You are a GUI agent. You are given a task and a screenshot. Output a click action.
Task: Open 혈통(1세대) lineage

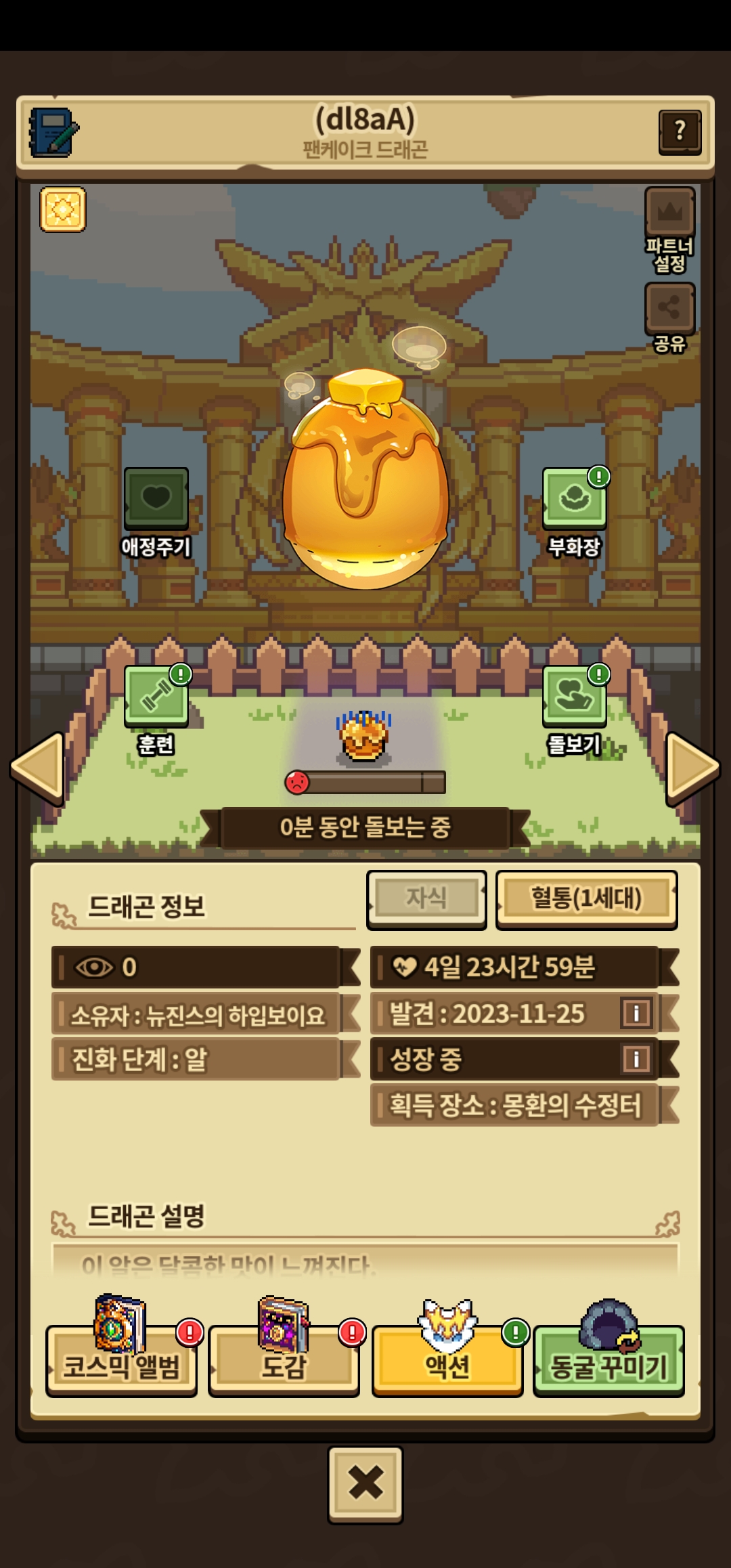tap(586, 898)
